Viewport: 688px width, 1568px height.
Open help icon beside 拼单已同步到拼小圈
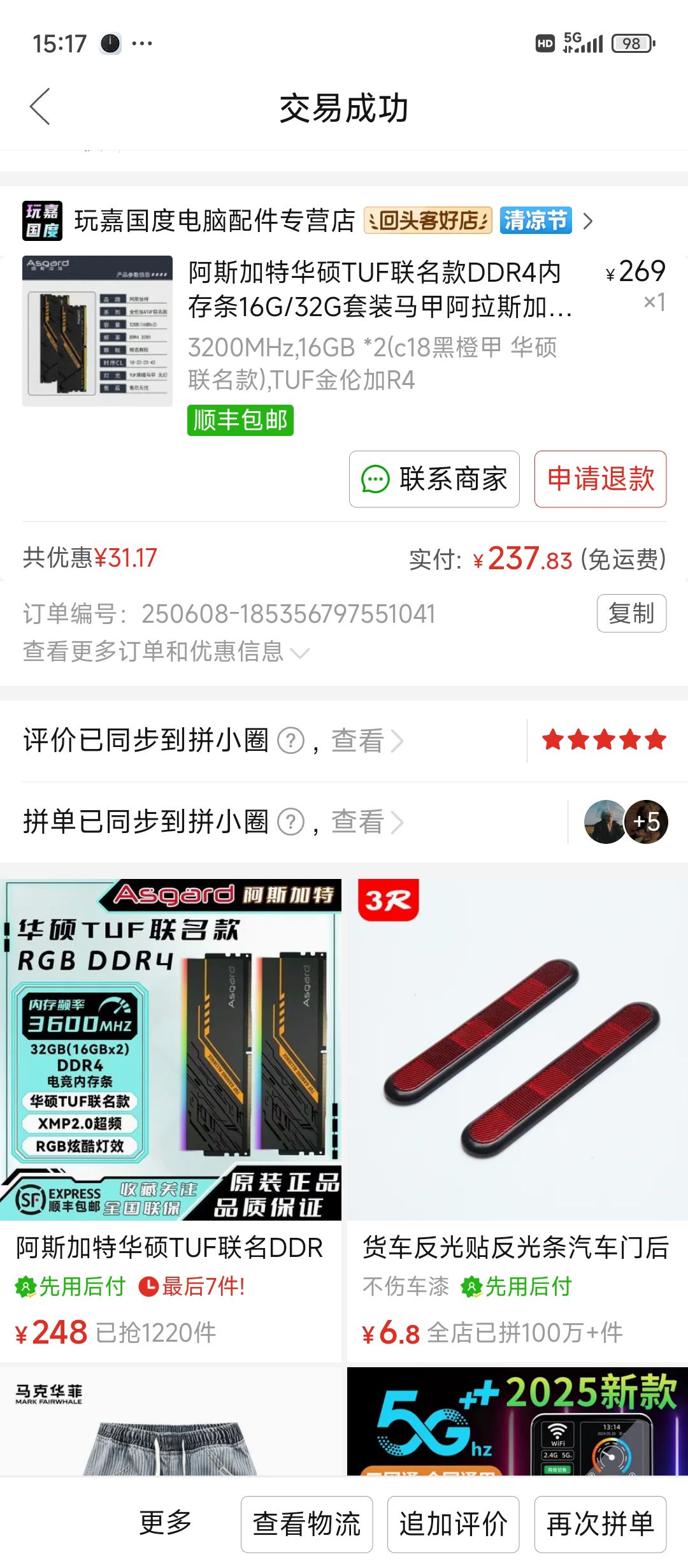coord(291,822)
